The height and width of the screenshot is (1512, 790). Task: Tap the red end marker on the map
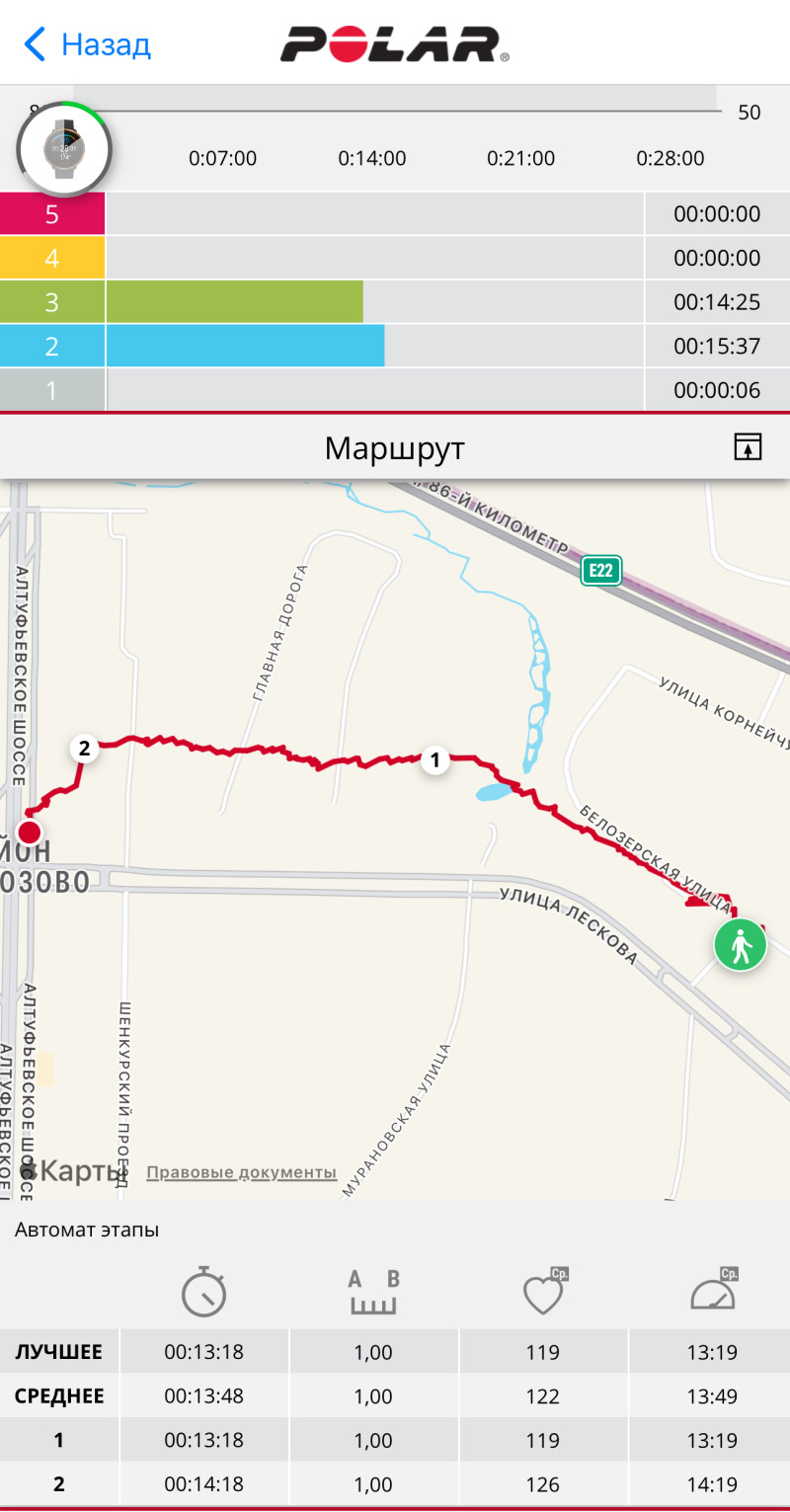(x=30, y=832)
